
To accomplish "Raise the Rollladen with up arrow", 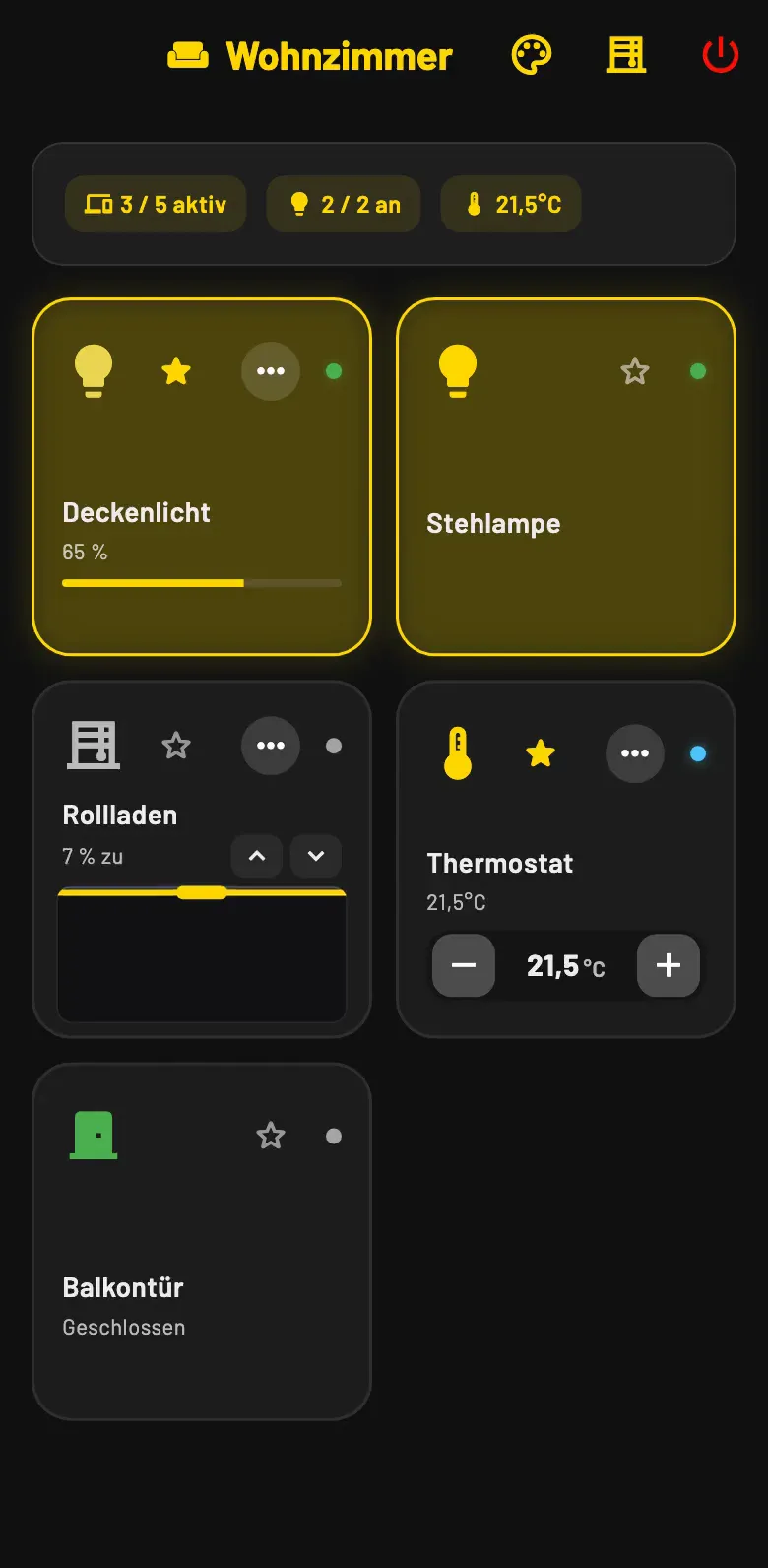I will [x=257, y=856].
